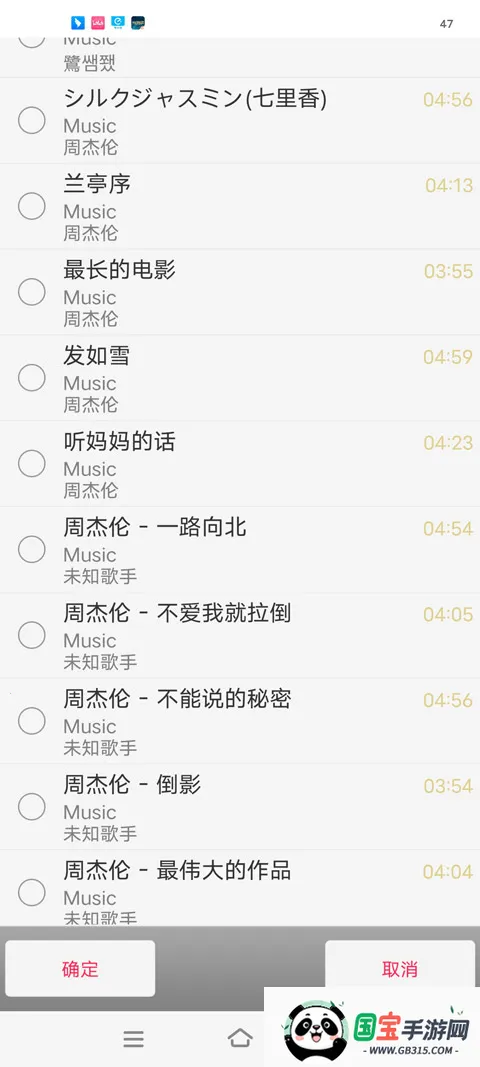This screenshot has width=480, height=1067.
Task: Choose 周杰伦 - 一路向北
Action: click(x=240, y=549)
